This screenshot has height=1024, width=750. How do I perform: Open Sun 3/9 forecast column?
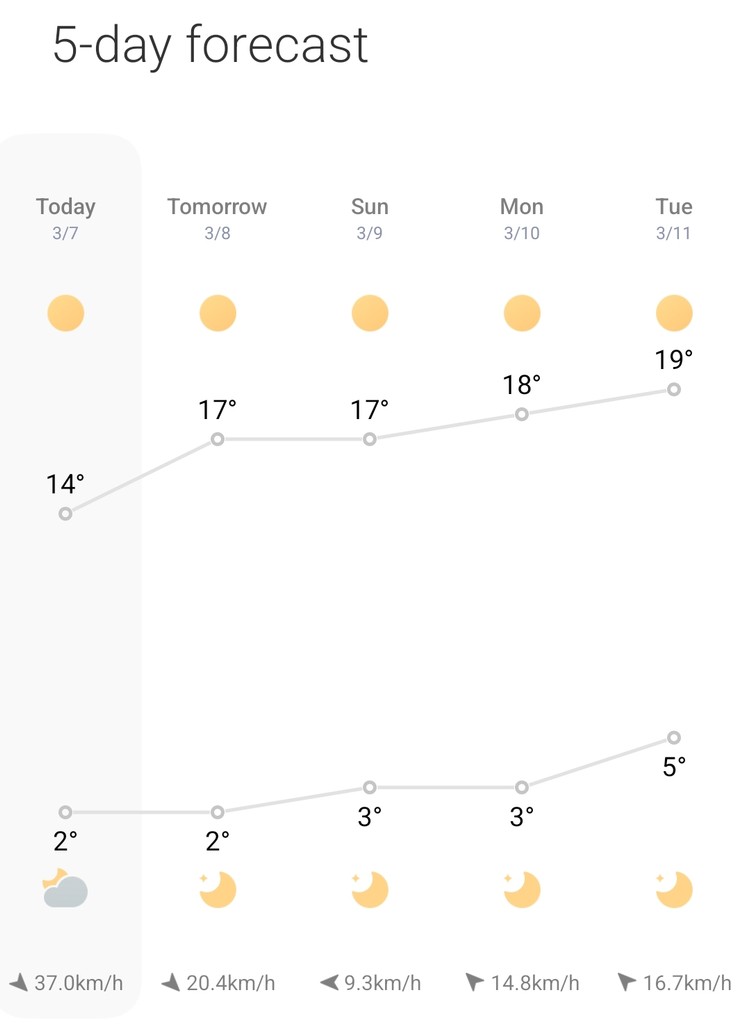(369, 219)
